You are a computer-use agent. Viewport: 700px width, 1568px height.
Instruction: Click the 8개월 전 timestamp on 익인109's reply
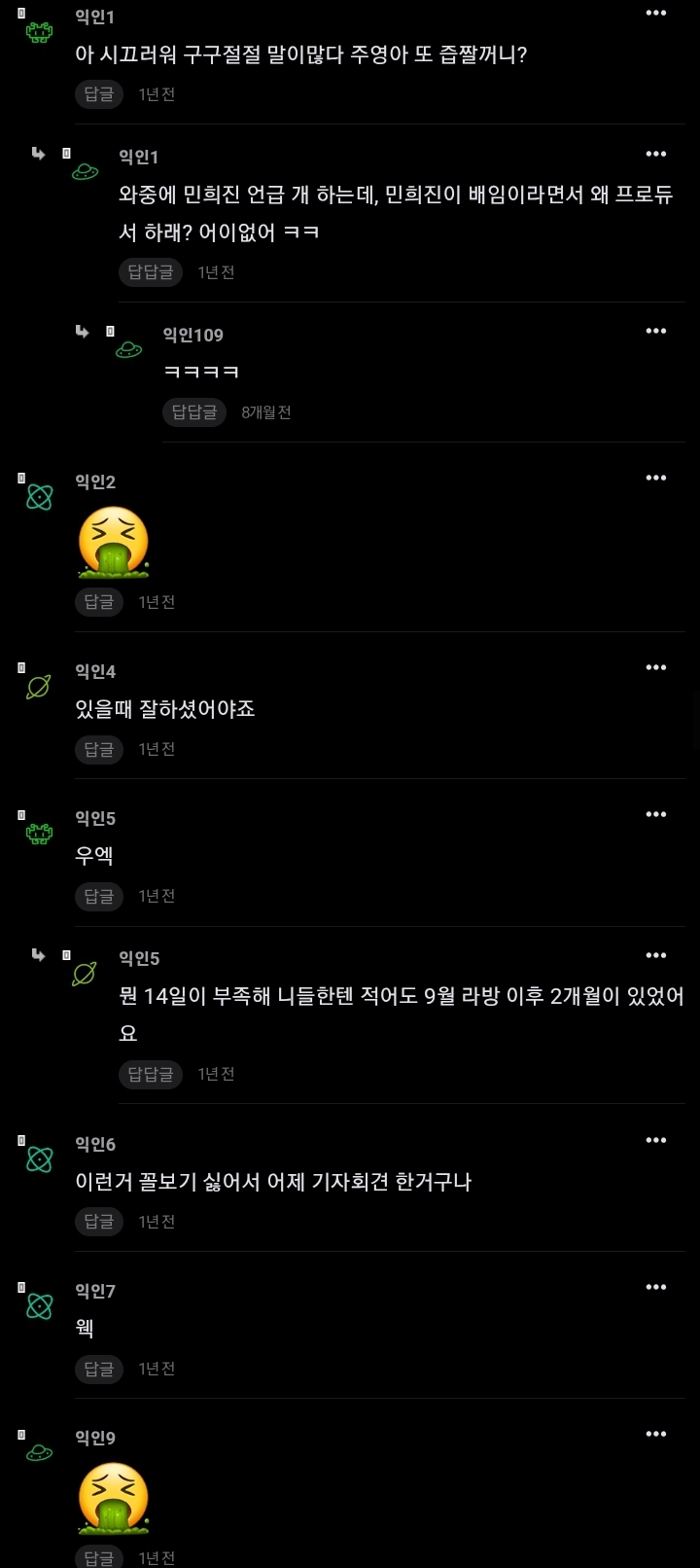tap(265, 411)
